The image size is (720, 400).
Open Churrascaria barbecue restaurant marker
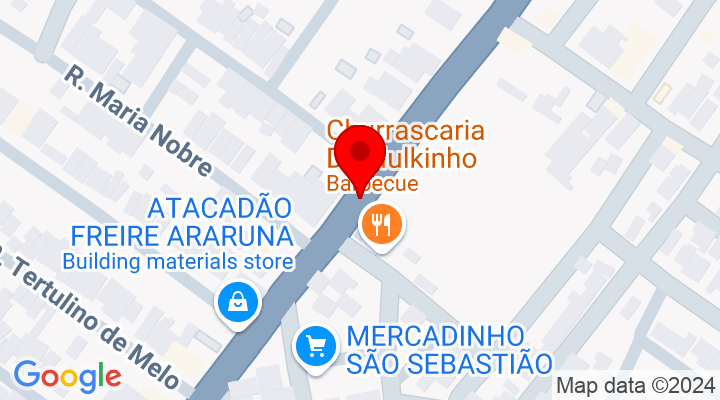click(x=382, y=224)
